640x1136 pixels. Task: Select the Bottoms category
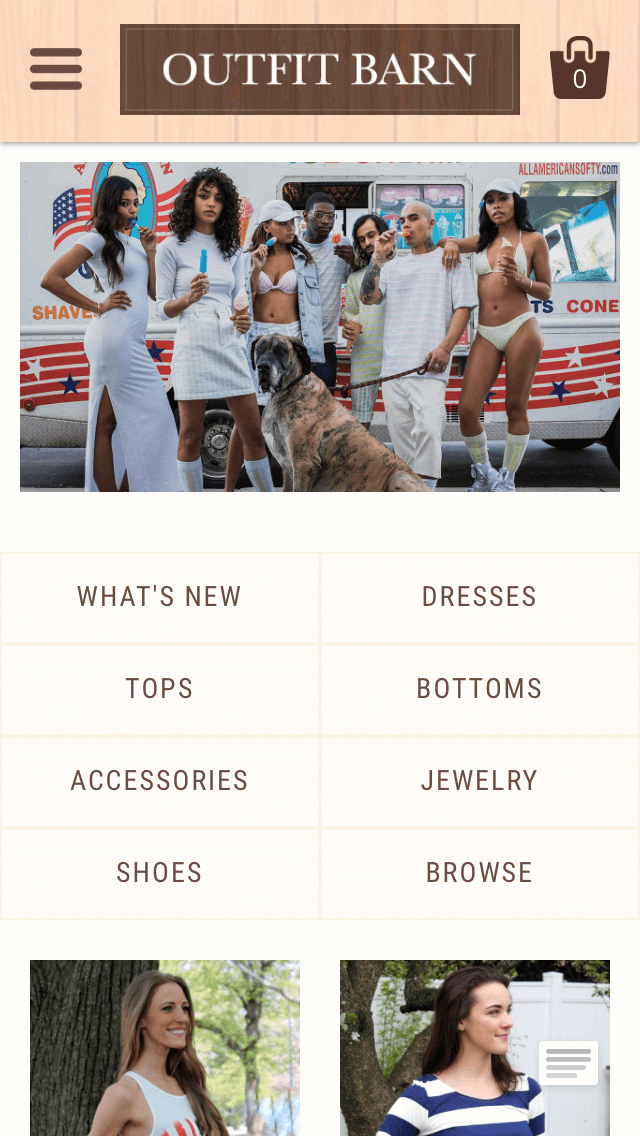(479, 689)
